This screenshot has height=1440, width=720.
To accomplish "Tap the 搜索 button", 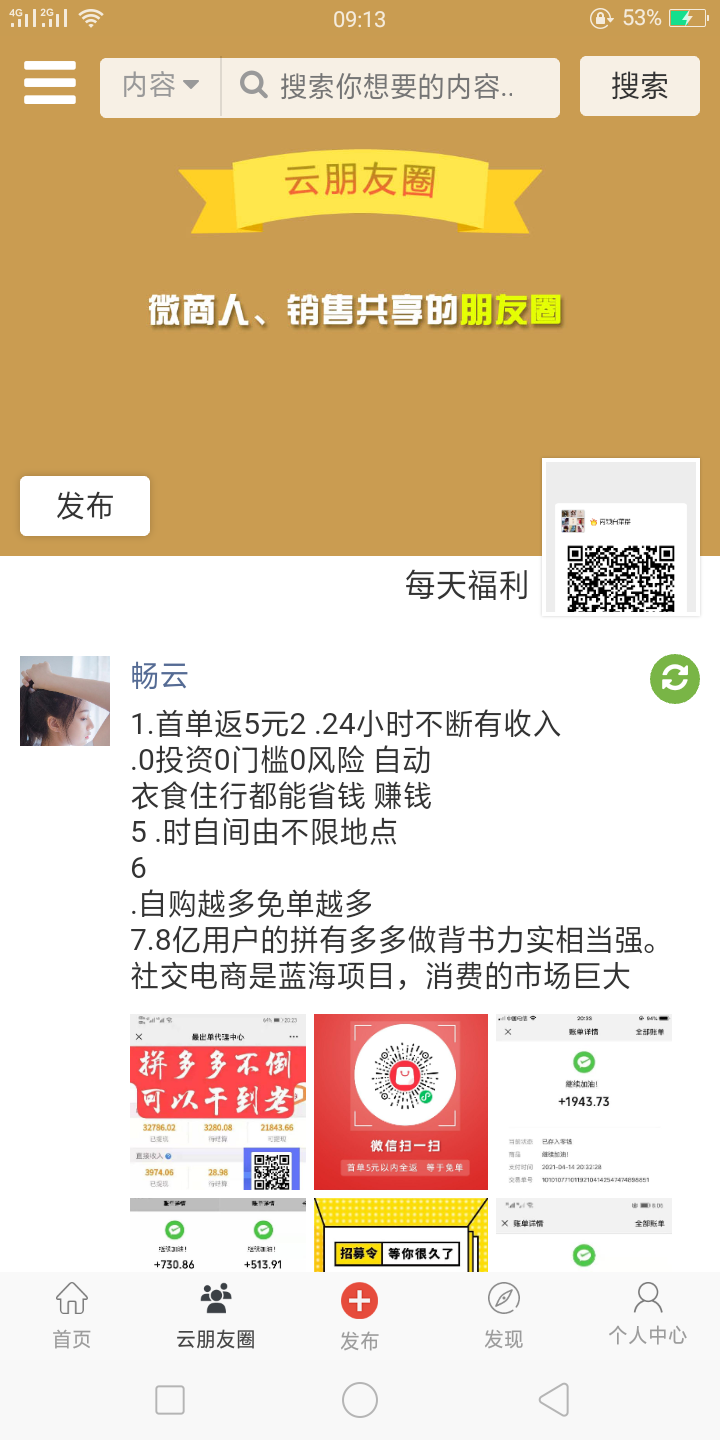I will (639, 87).
